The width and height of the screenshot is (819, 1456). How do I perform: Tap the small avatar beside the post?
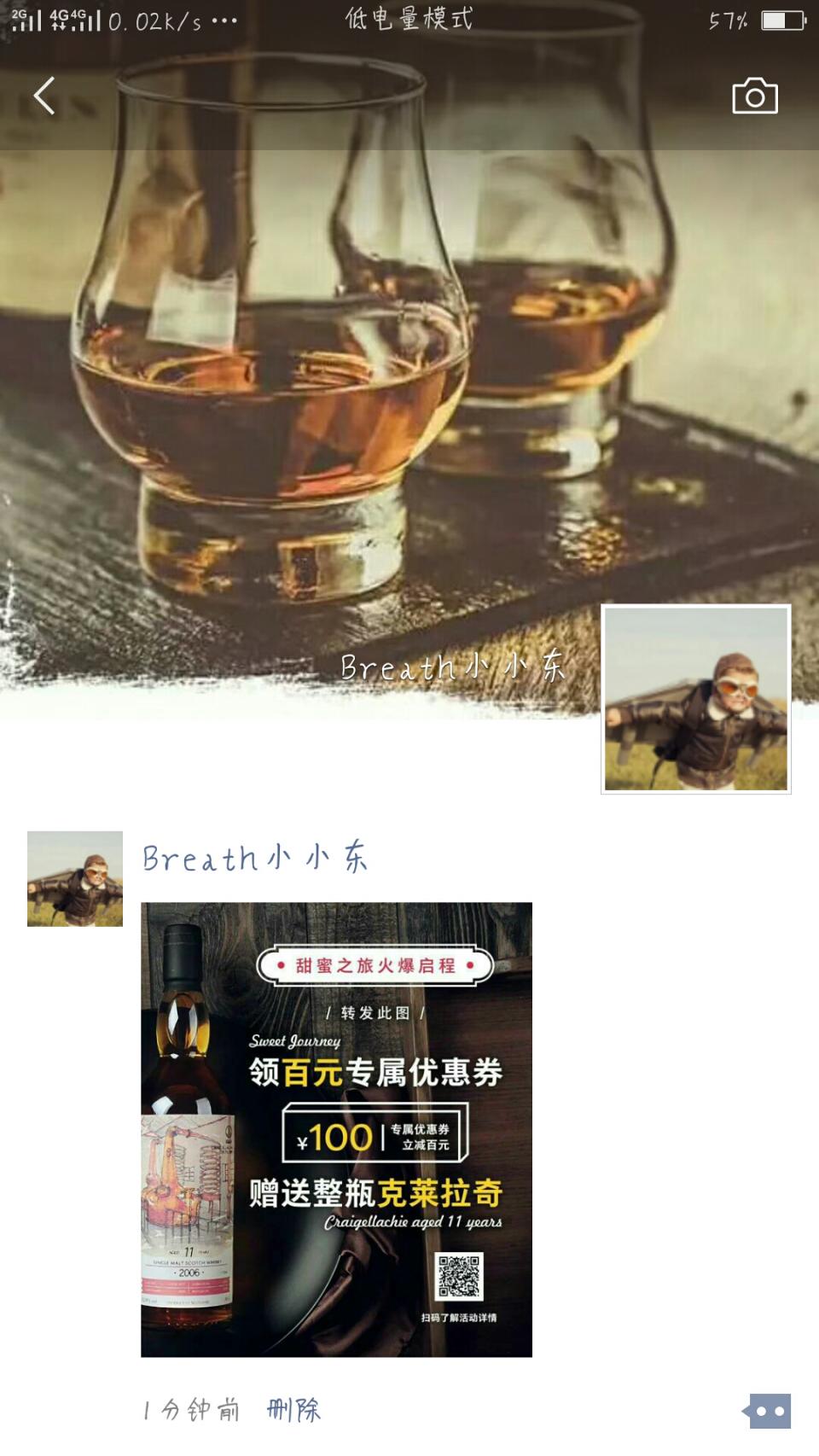pyautogui.click(x=75, y=878)
